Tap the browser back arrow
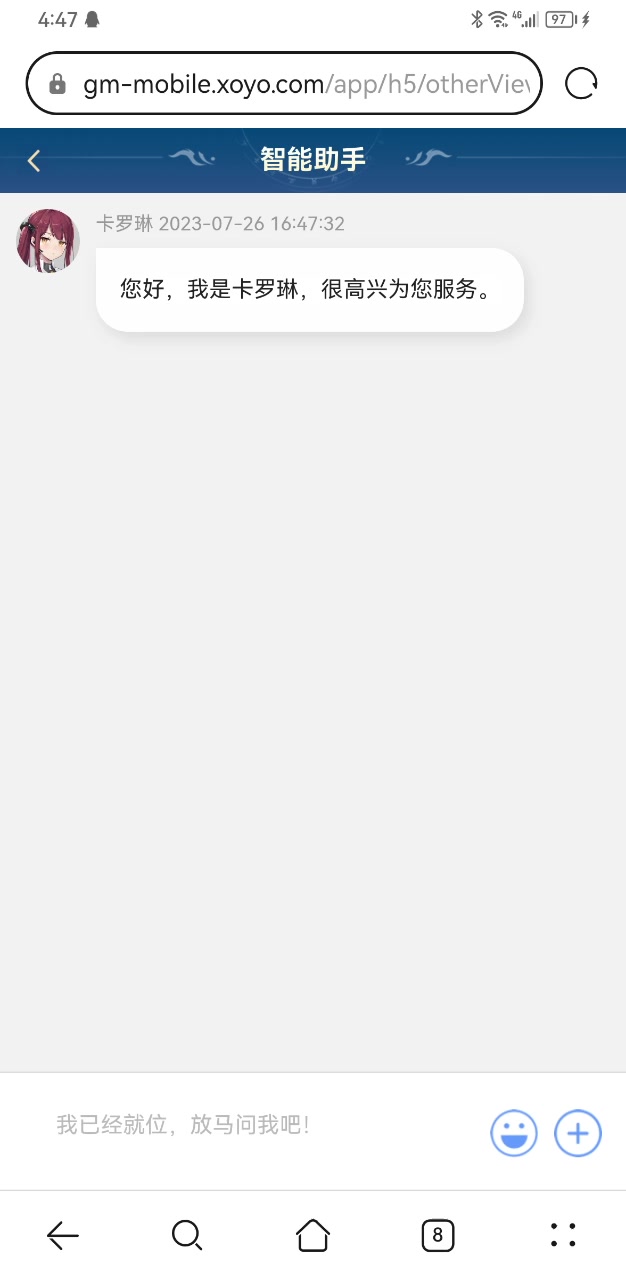Image resolution: width=626 pixels, height=1280 pixels. (63, 1236)
